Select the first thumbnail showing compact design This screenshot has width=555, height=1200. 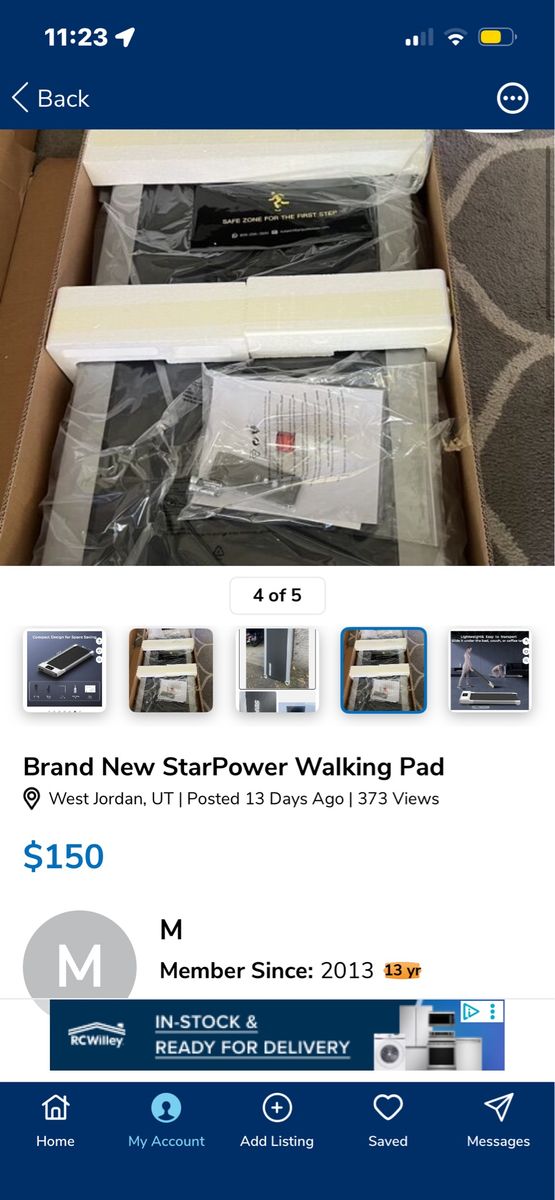[65, 670]
